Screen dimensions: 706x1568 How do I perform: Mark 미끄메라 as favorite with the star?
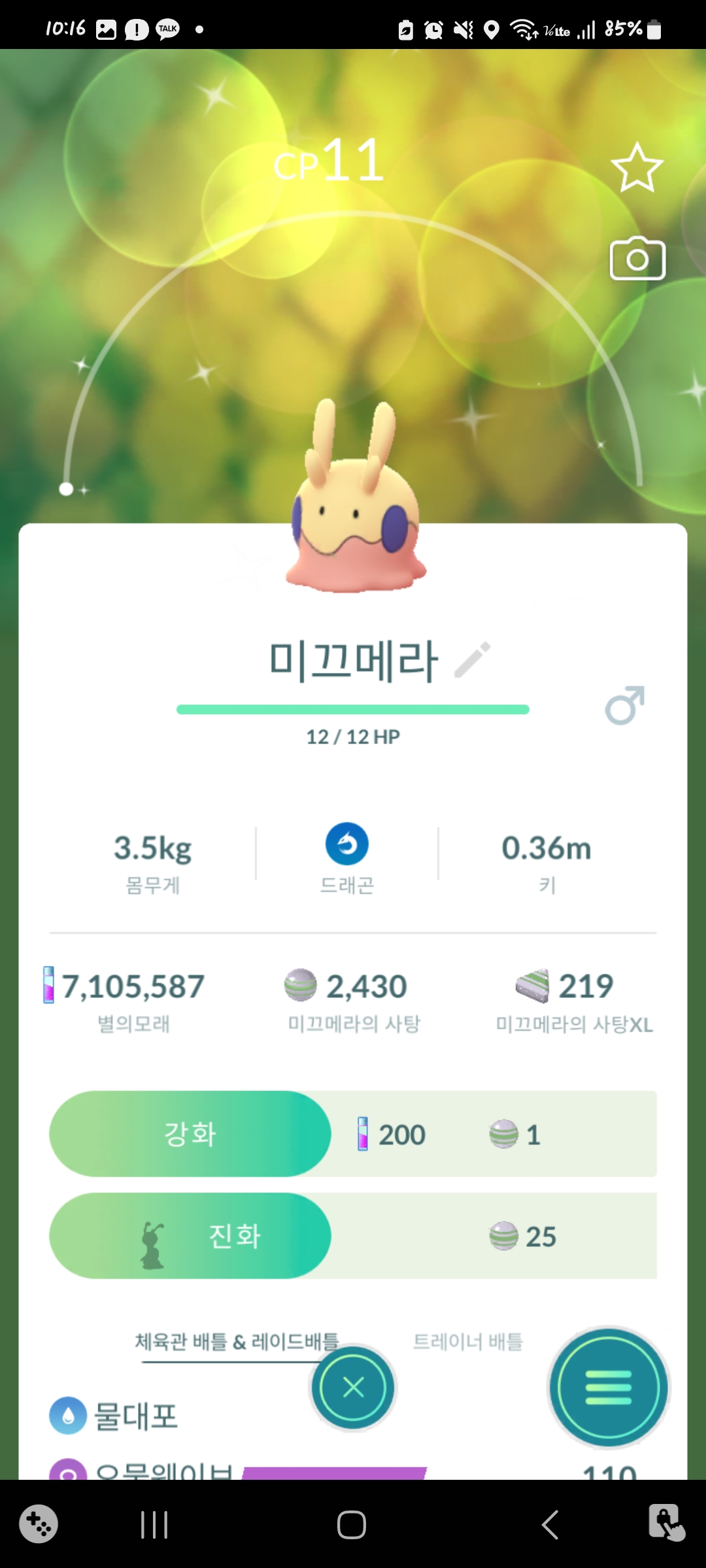[x=637, y=168]
